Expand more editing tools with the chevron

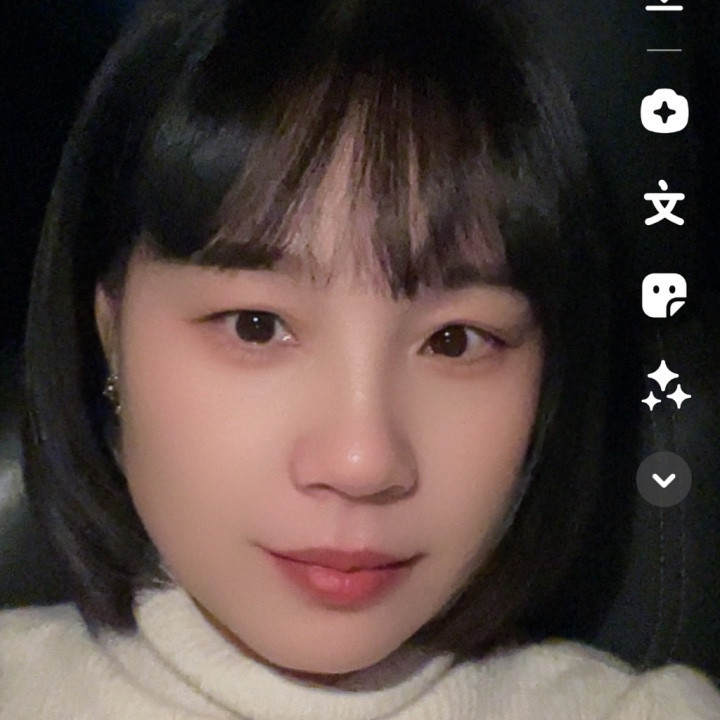point(664,480)
